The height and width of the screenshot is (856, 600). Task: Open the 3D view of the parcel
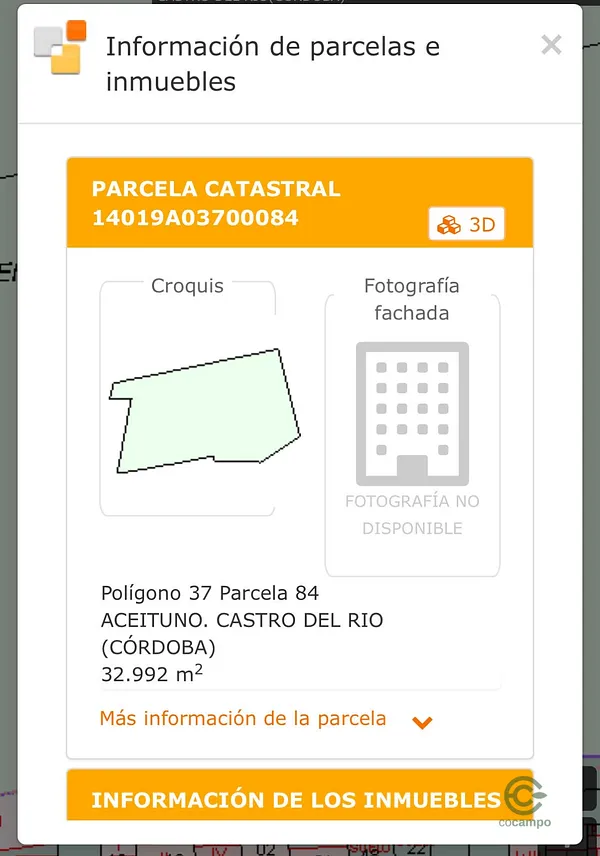467,225
